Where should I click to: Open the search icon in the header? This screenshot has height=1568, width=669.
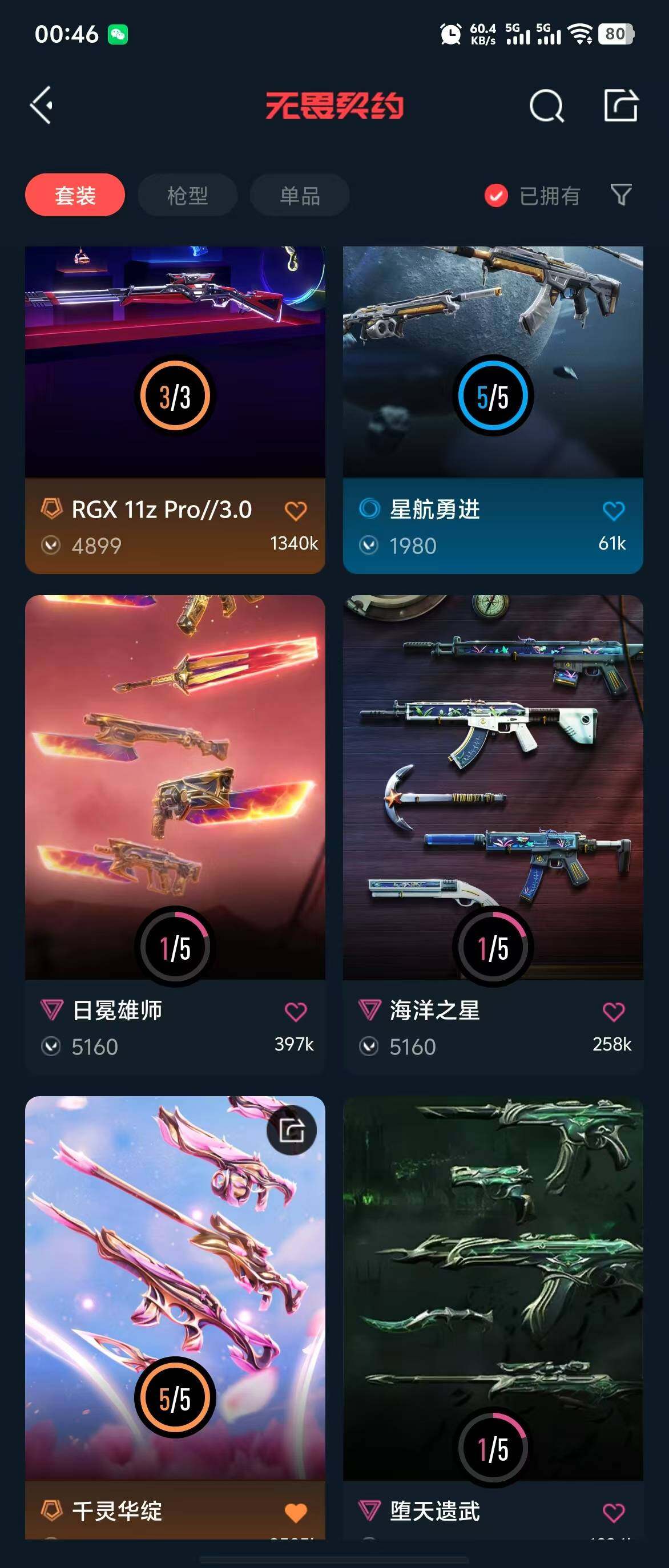(546, 106)
